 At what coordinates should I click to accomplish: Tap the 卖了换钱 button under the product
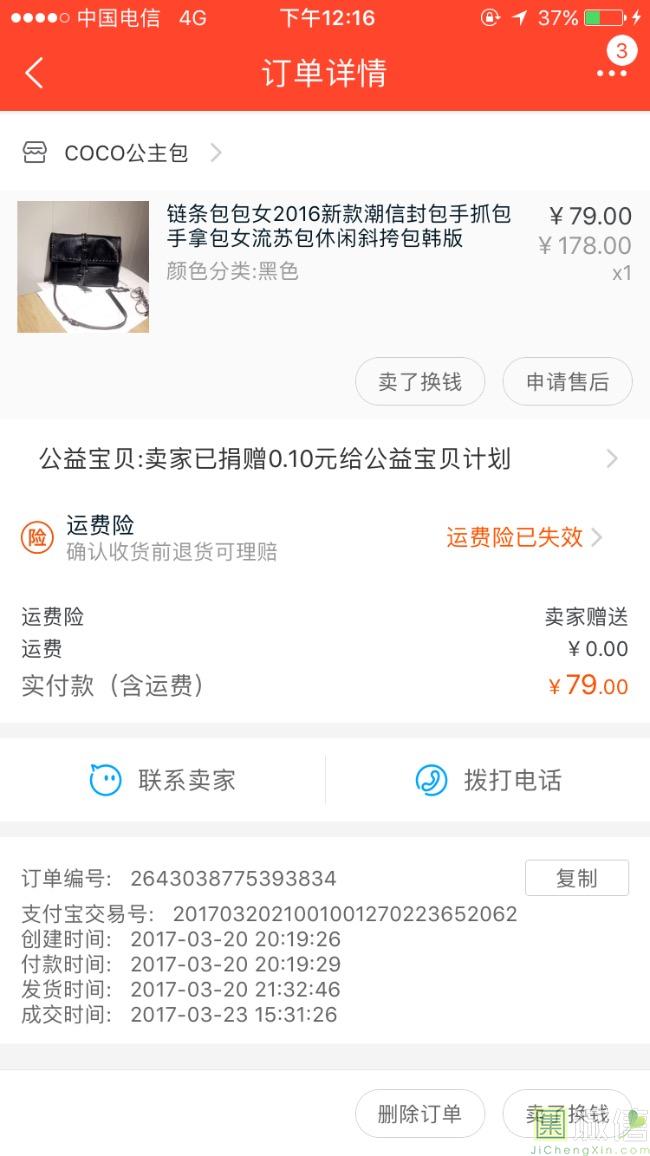coord(420,382)
